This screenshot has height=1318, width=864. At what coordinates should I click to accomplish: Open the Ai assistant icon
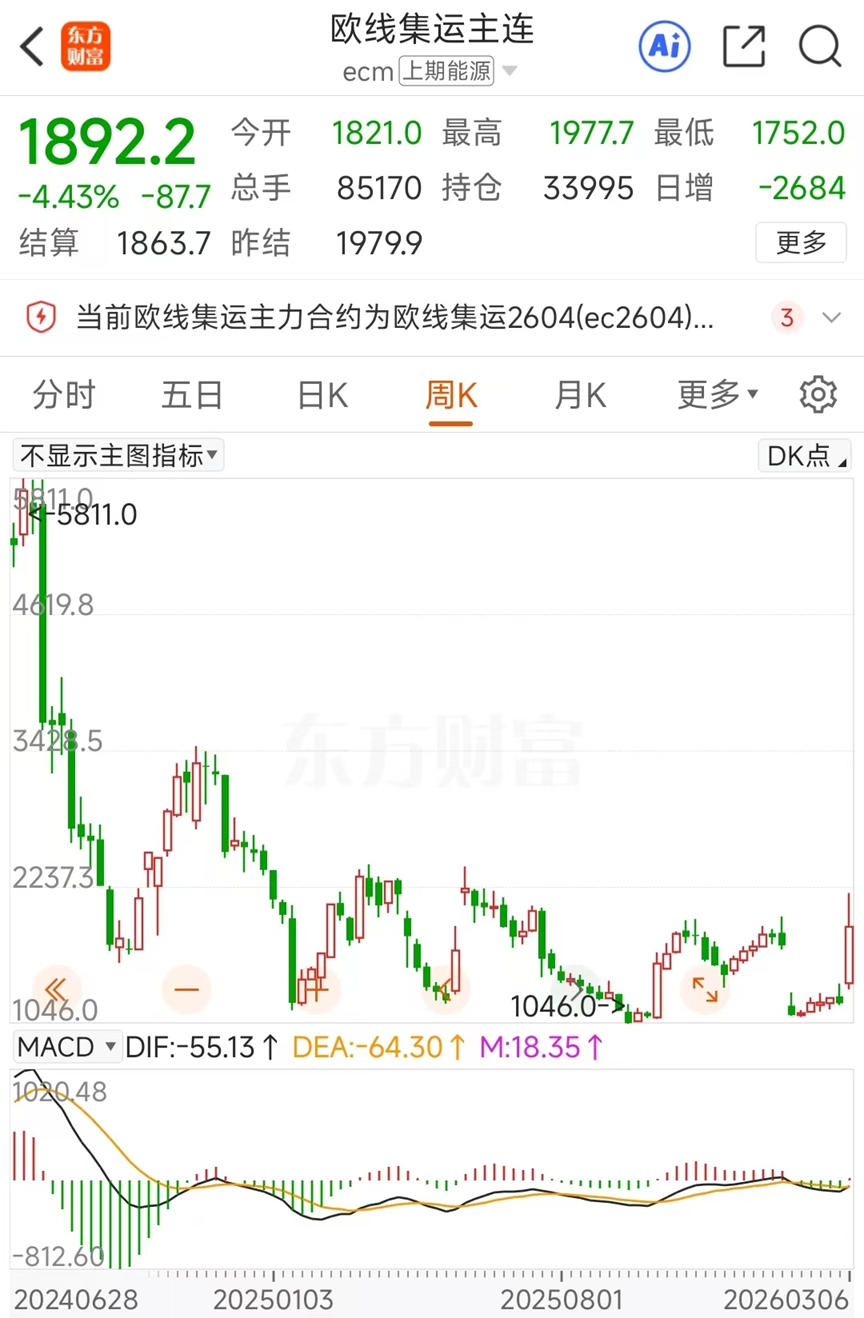pos(665,46)
